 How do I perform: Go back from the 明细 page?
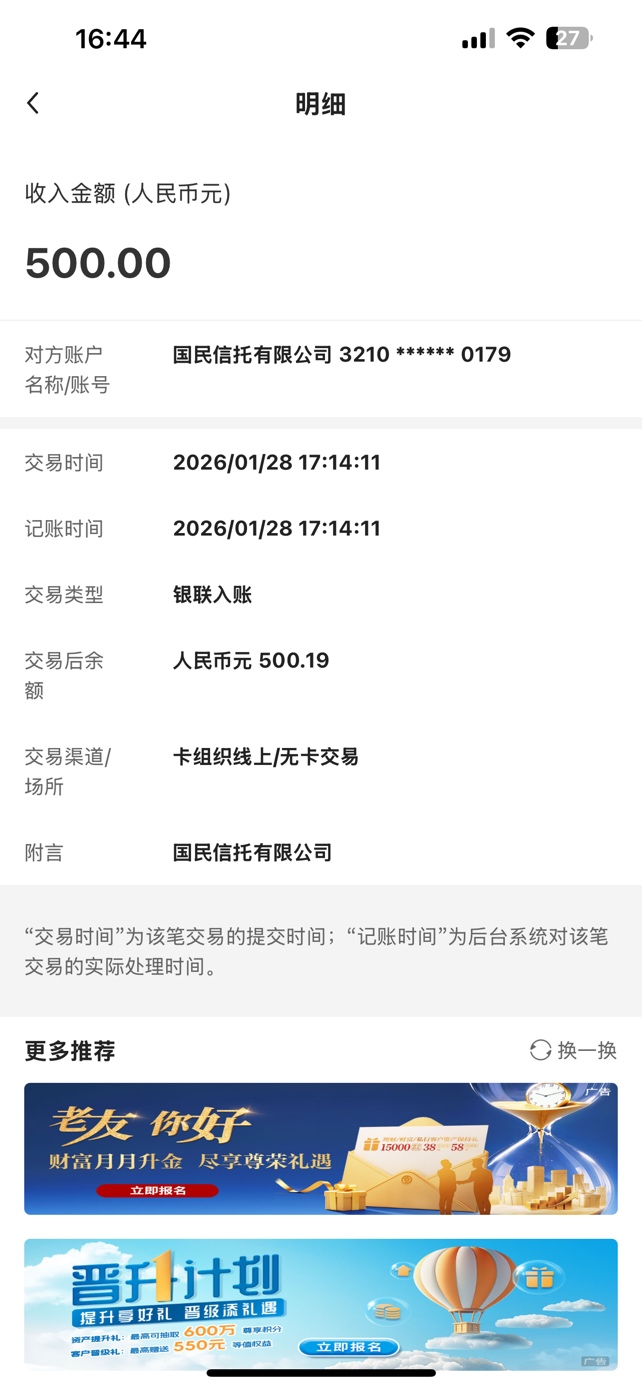(x=33, y=103)
